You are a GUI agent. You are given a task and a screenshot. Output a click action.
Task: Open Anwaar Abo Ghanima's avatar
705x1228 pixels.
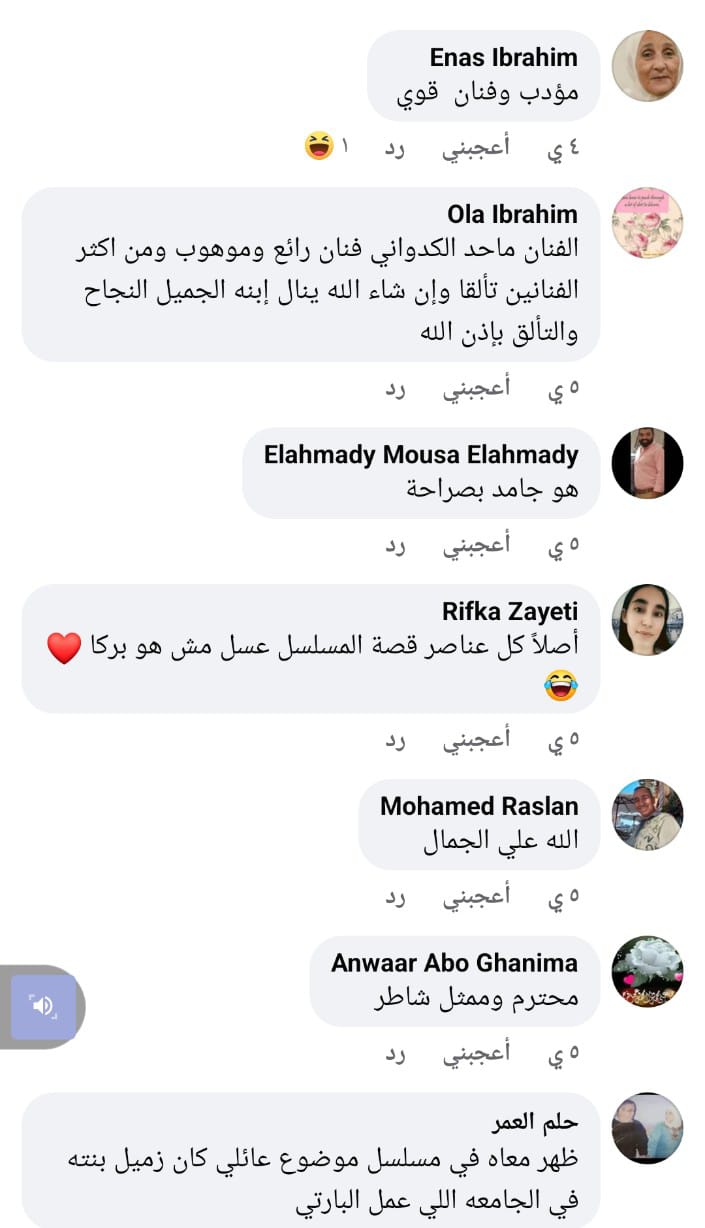tap(647, 972)
